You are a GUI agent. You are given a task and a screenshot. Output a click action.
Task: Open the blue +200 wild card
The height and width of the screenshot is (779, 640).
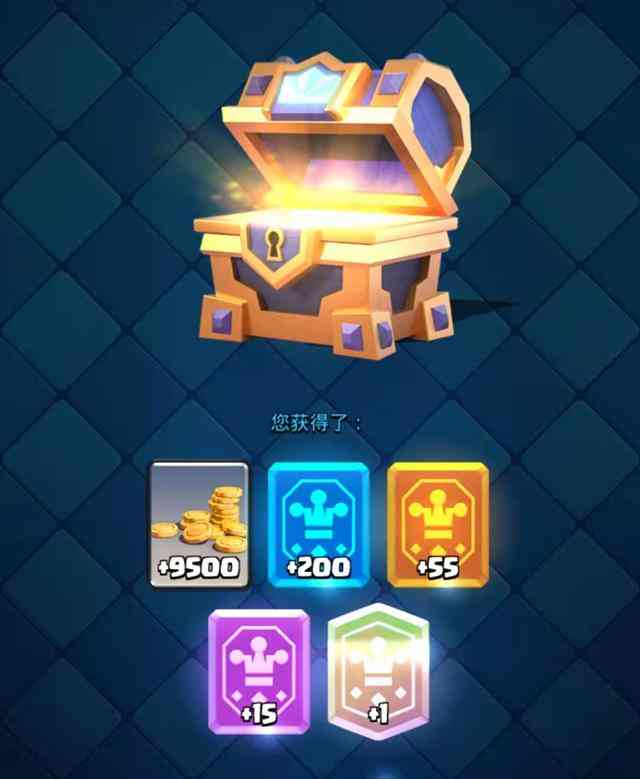coord(318,523)
